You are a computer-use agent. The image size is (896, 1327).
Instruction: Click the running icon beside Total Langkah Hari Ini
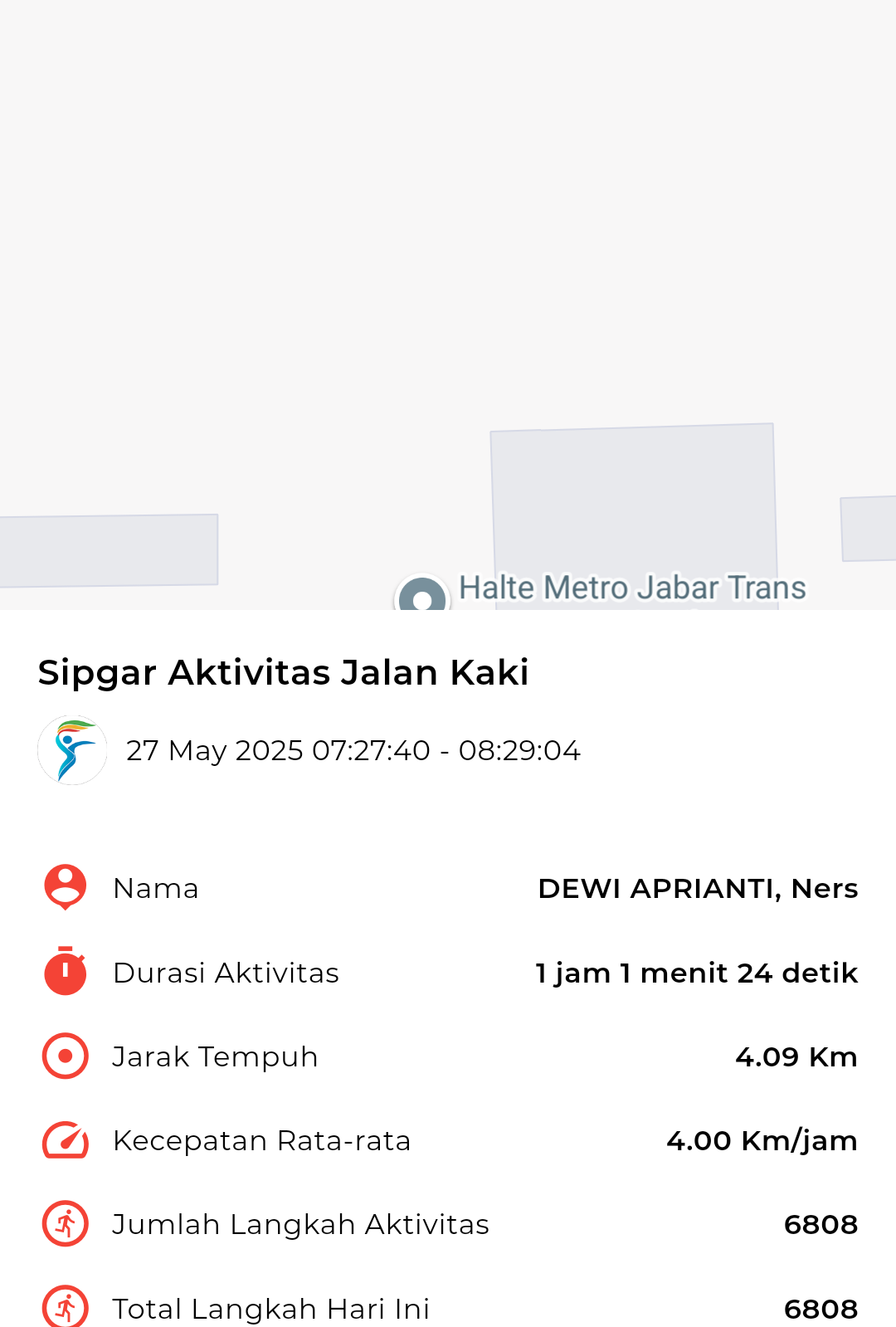click(64, 1307)
